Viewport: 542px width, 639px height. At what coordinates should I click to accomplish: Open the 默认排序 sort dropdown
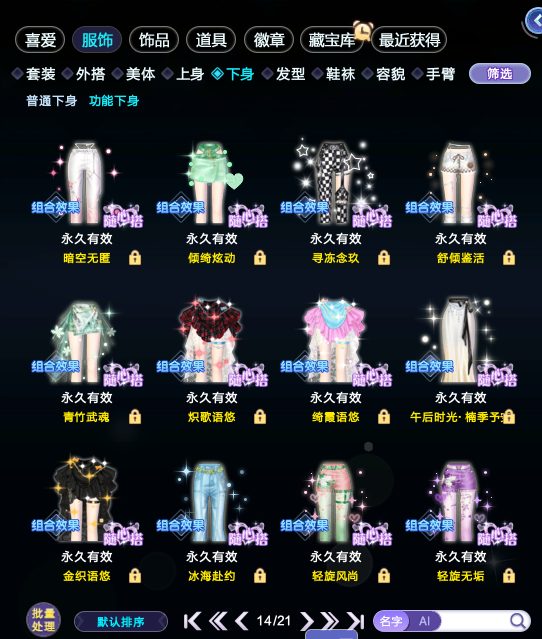point(121,622)
